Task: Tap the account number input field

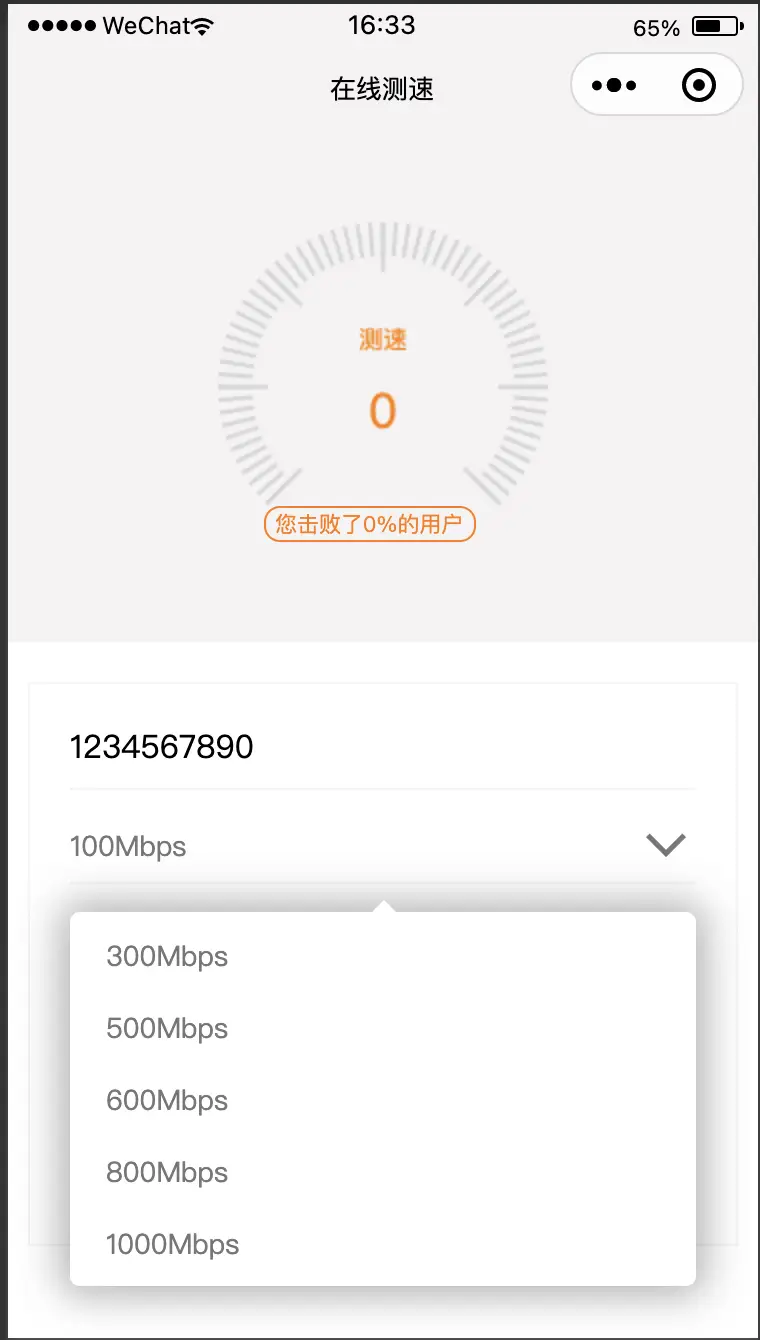Action: tap(382, 746)
